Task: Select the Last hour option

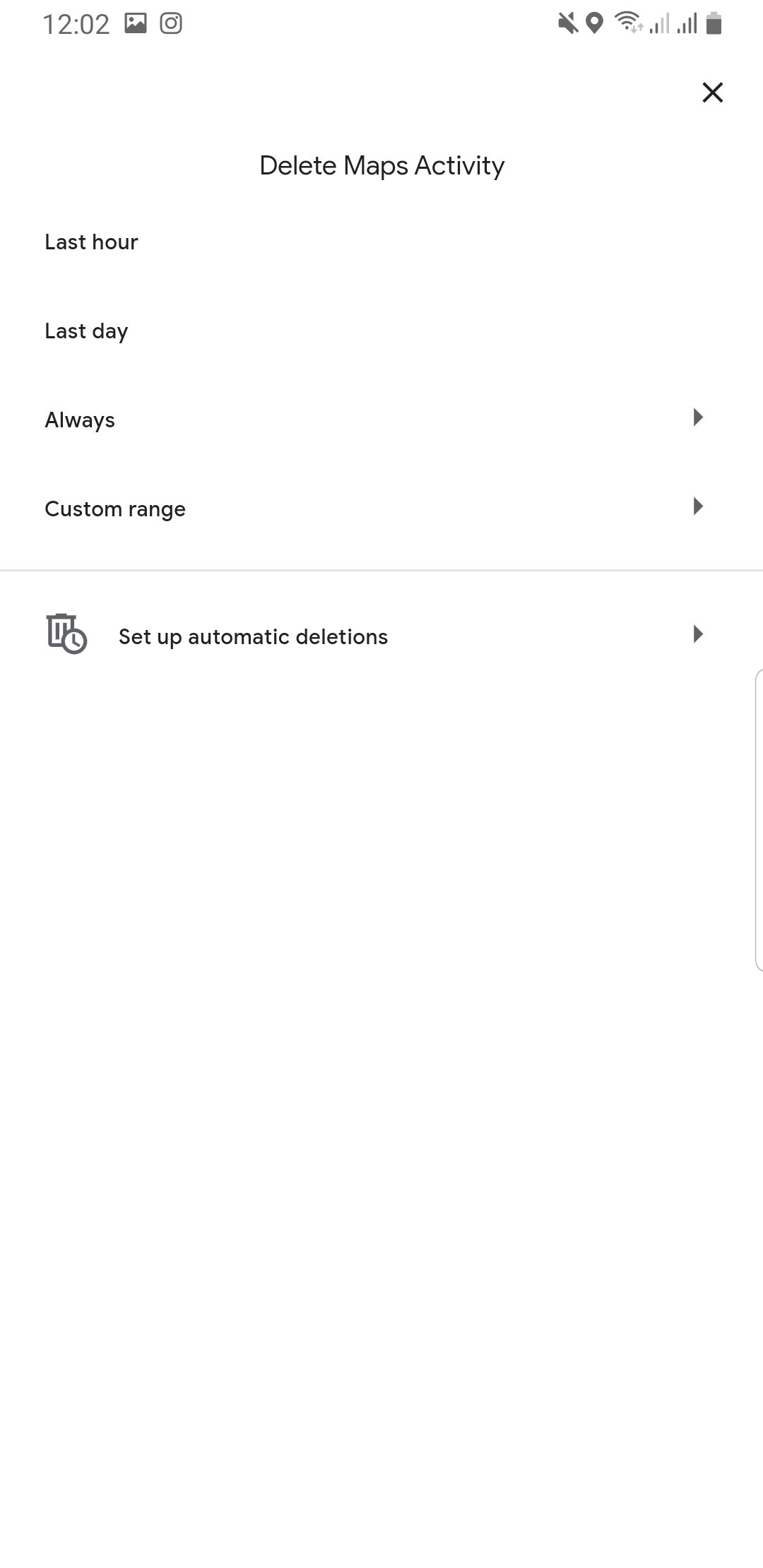Action: (x=381, y=242)
